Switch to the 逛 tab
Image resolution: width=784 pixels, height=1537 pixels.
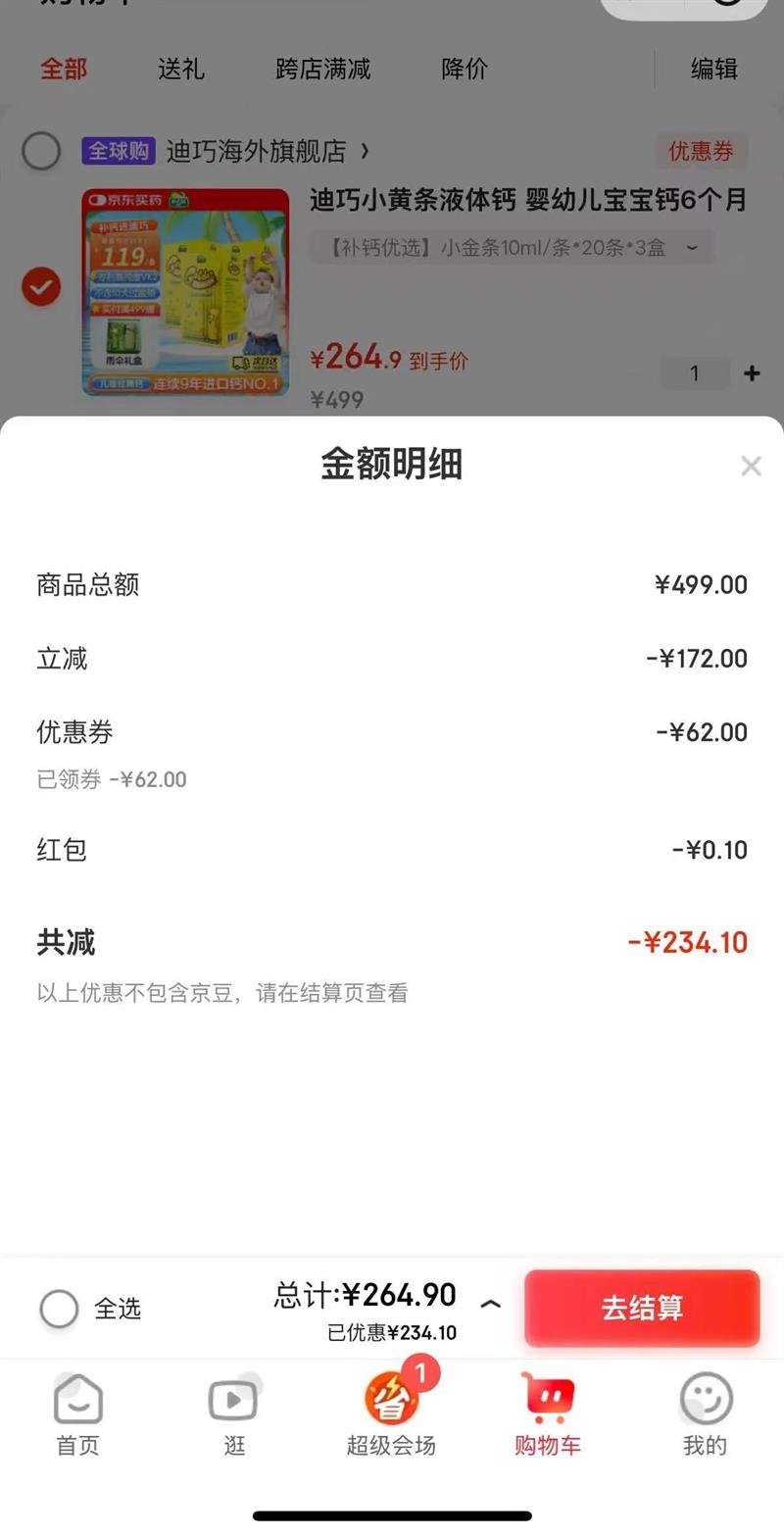pyautogui.click(x=234, y=1413)
